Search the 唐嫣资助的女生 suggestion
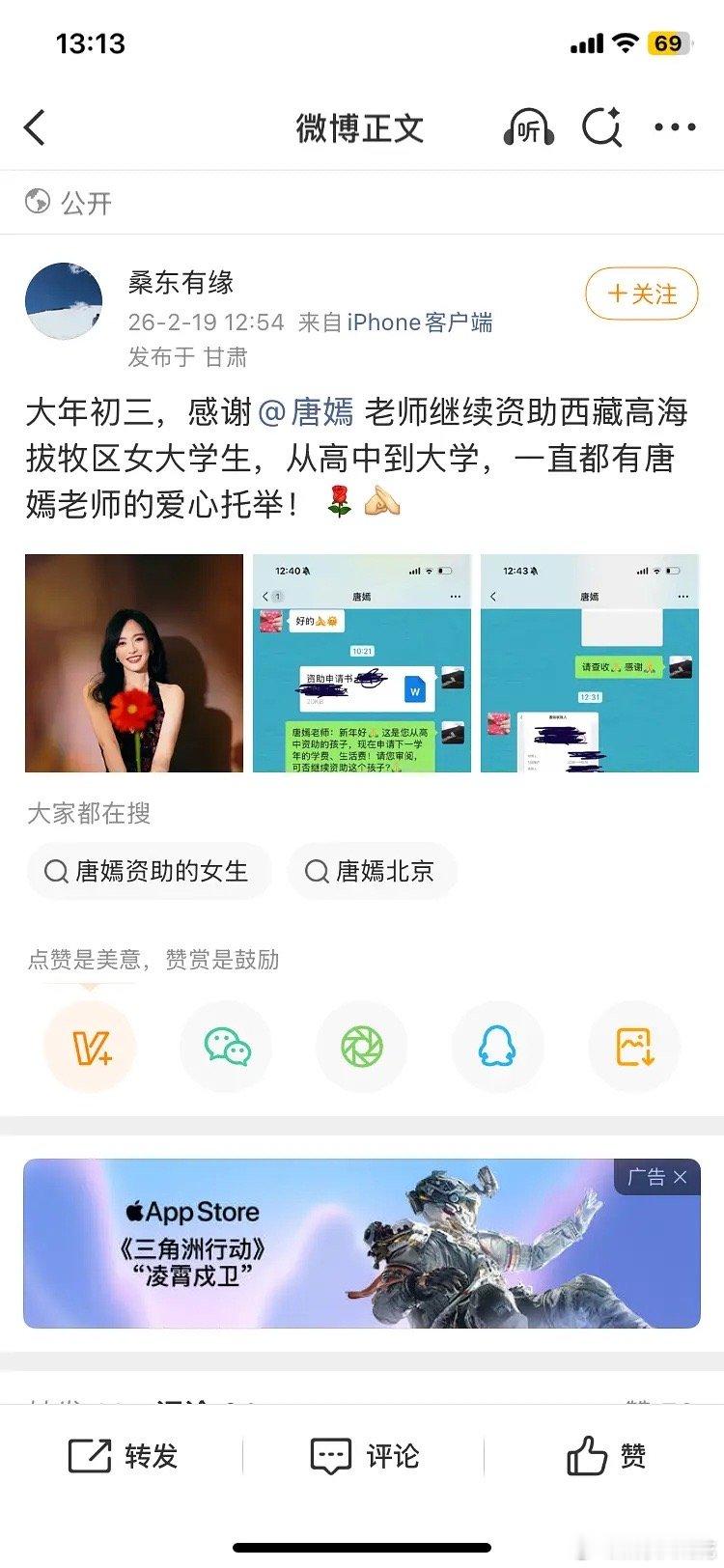Viewport: 724px width, 1568px height. click(148, 871)
